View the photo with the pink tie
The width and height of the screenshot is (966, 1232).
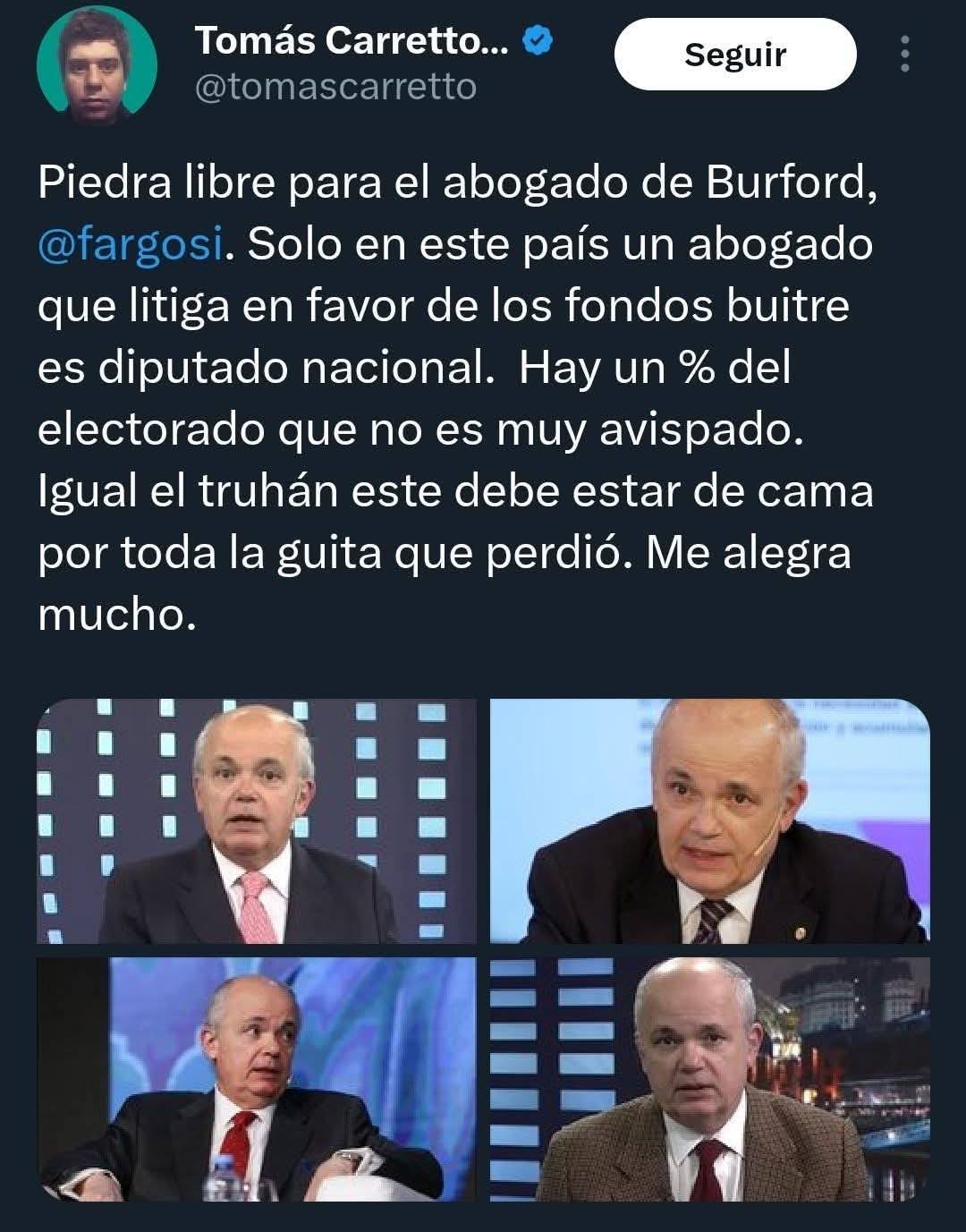point(257,820)
